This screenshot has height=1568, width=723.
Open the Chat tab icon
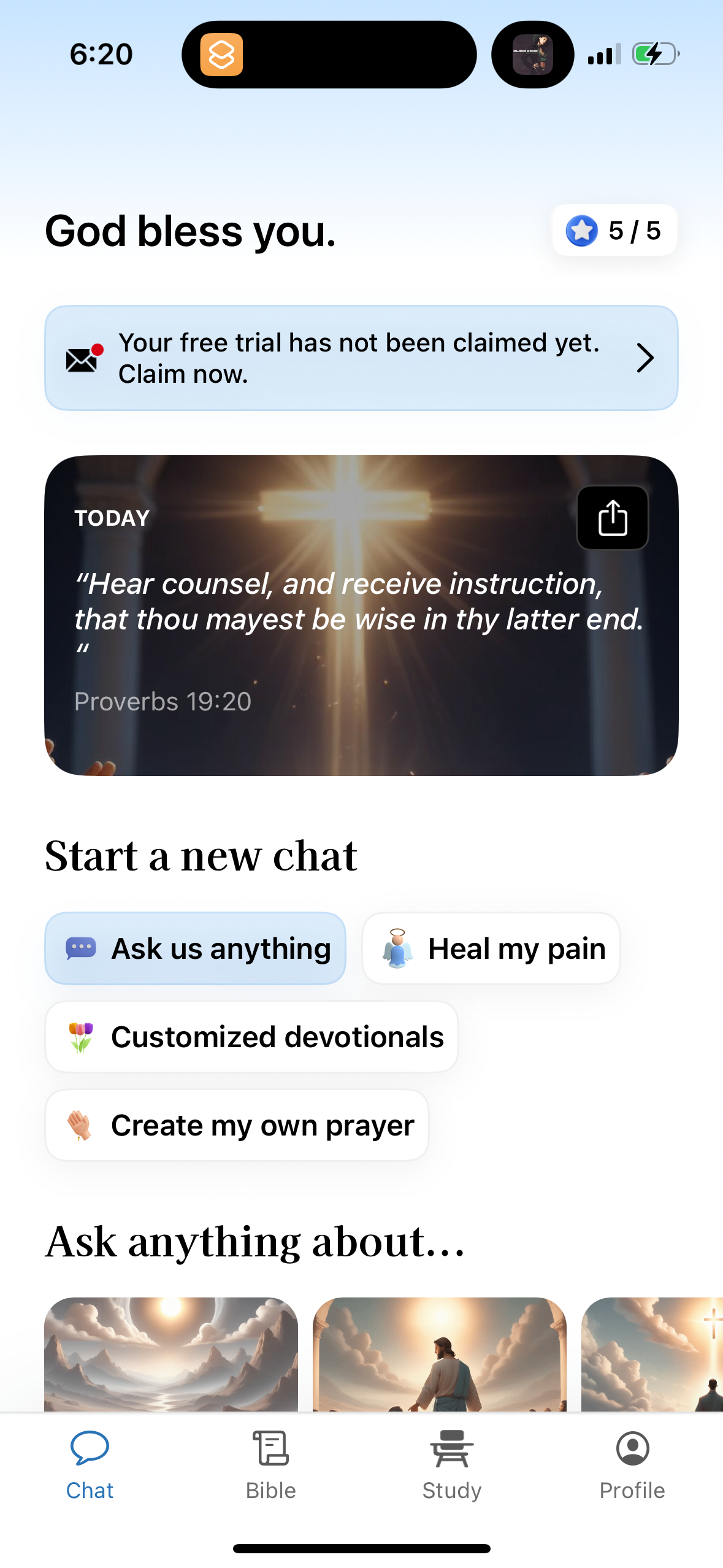coord(90,1448)
